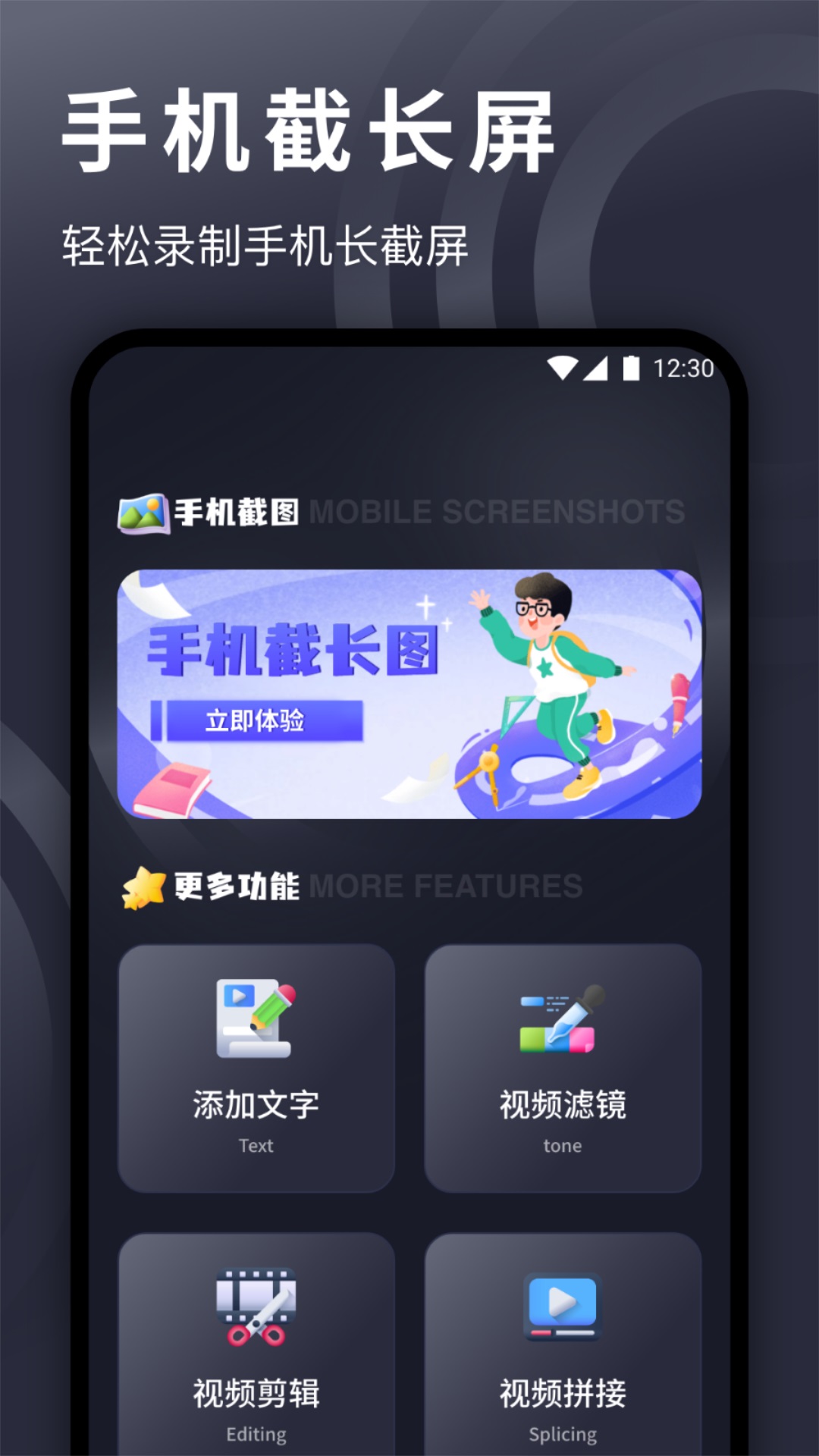Open the 视频滤镜 filter tool icon
819x1456 pixels.
(563, 1020)
